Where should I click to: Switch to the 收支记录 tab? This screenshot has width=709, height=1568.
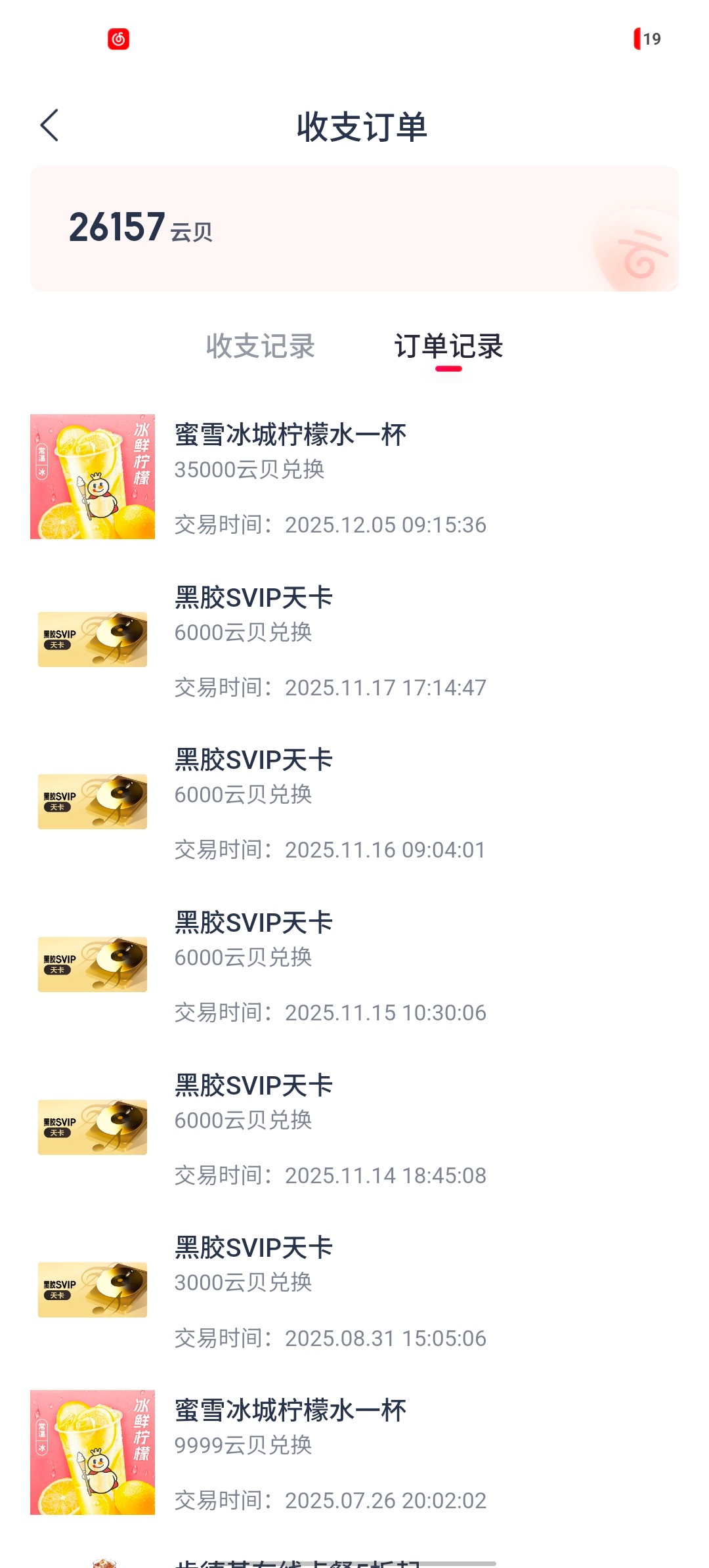click(261, 346)
